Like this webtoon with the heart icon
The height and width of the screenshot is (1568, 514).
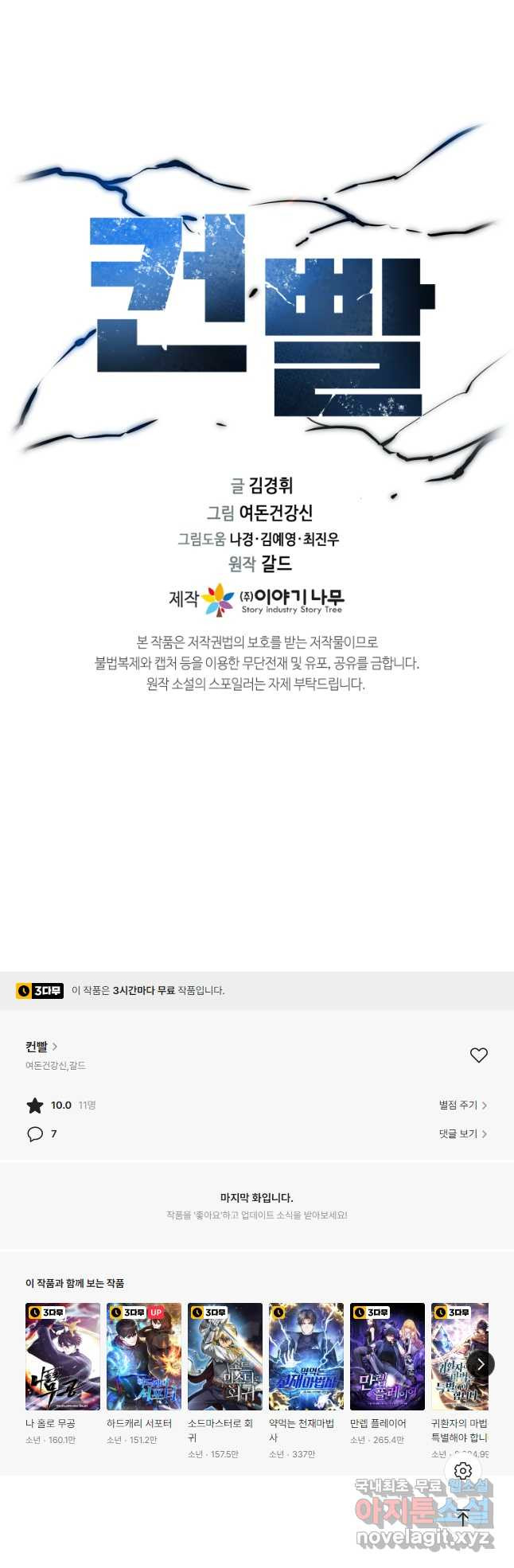pos(478,1055)
